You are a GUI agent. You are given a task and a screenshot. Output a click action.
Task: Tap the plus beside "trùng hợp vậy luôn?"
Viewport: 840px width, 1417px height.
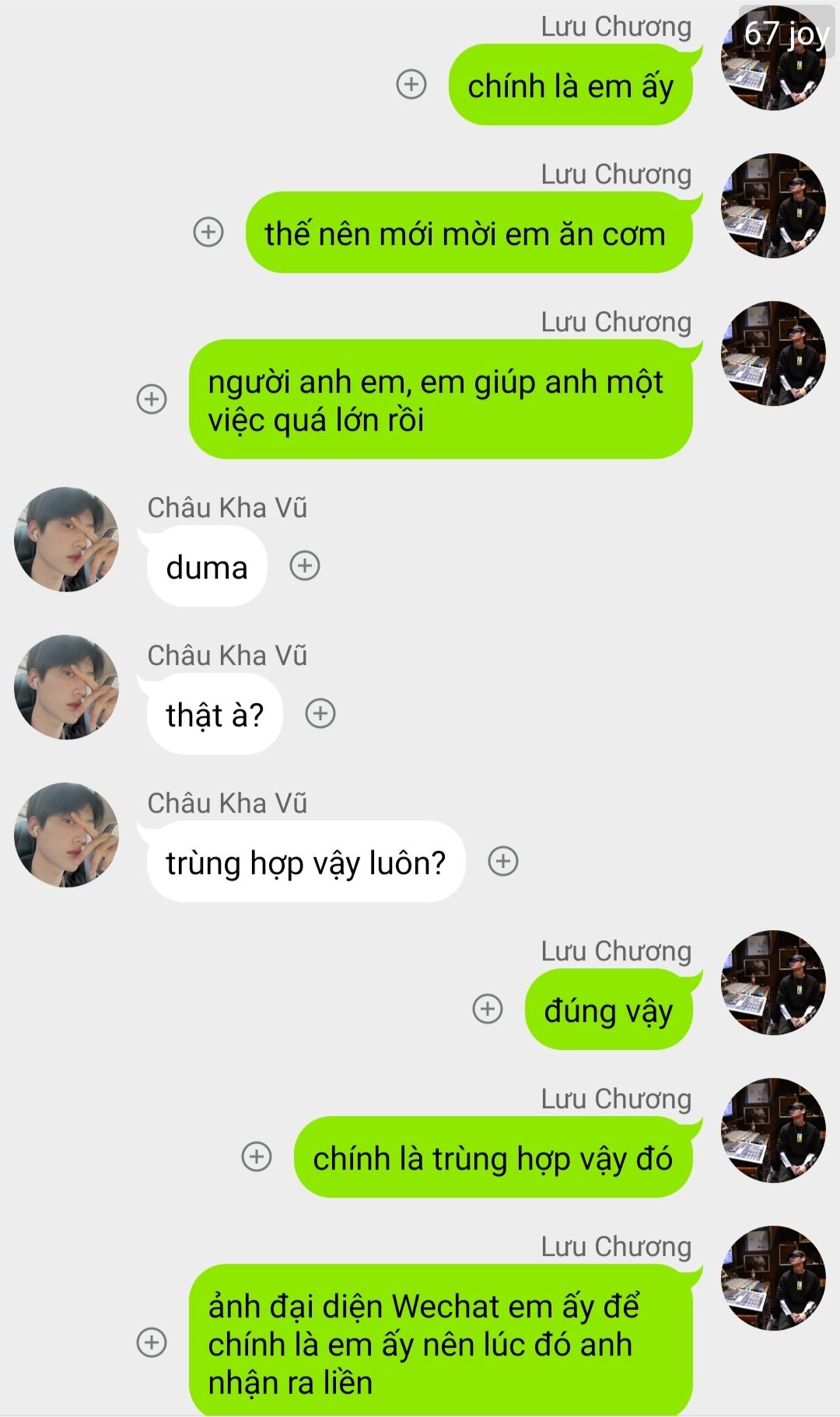[x=503, y=861]
